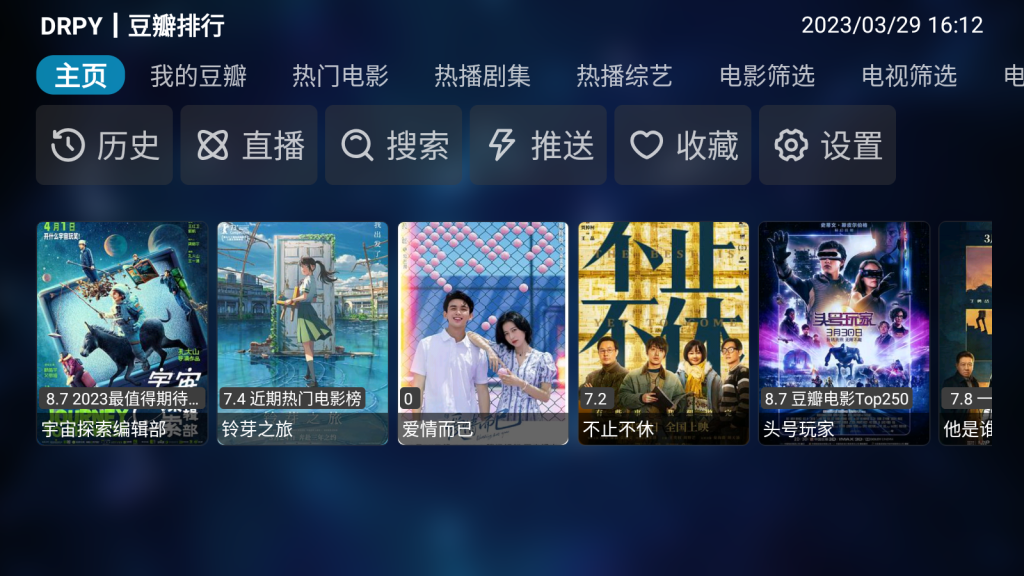1024x576 pixels.
Task: Select the 热播综艺 tab
Action: [x=624, y=76]
